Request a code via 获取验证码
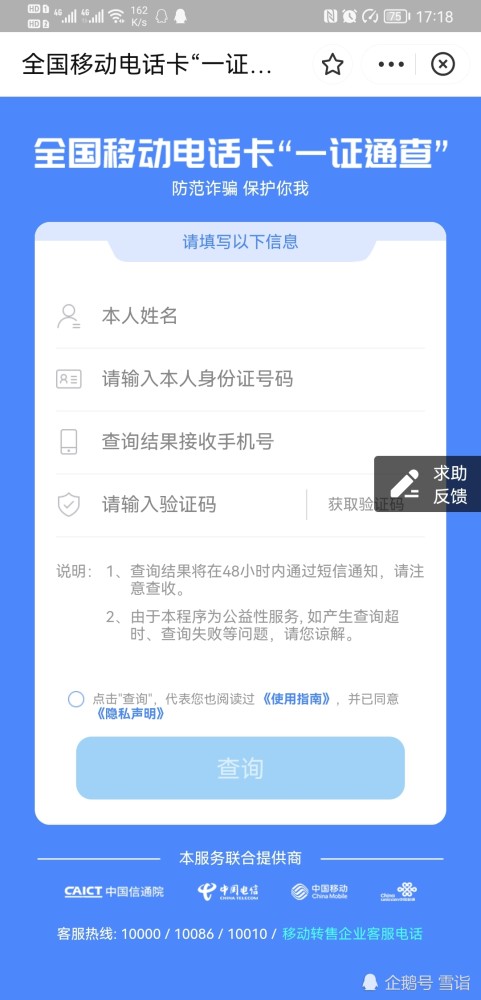This screenshot has width=481, height=1000. point(366,504)
